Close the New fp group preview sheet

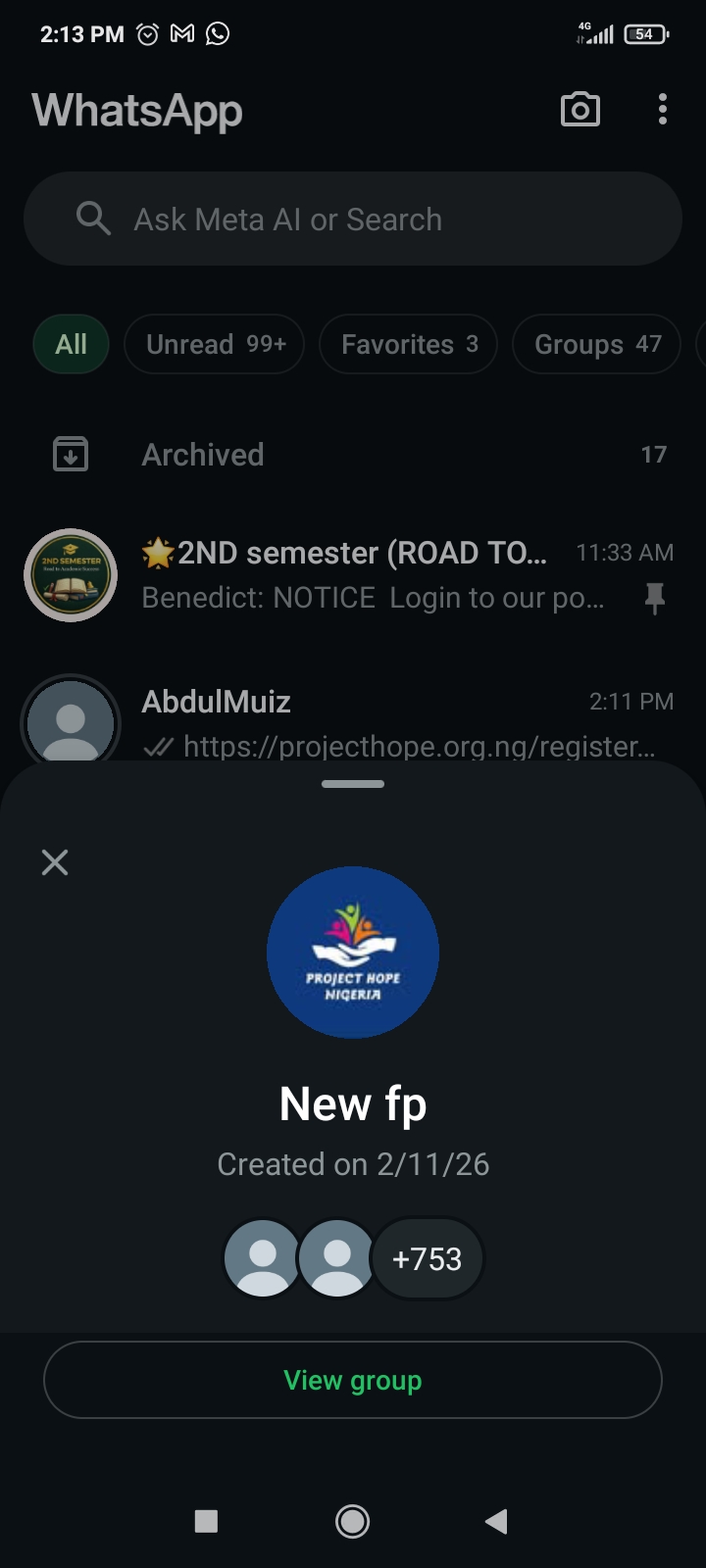(x=55, y=862)
